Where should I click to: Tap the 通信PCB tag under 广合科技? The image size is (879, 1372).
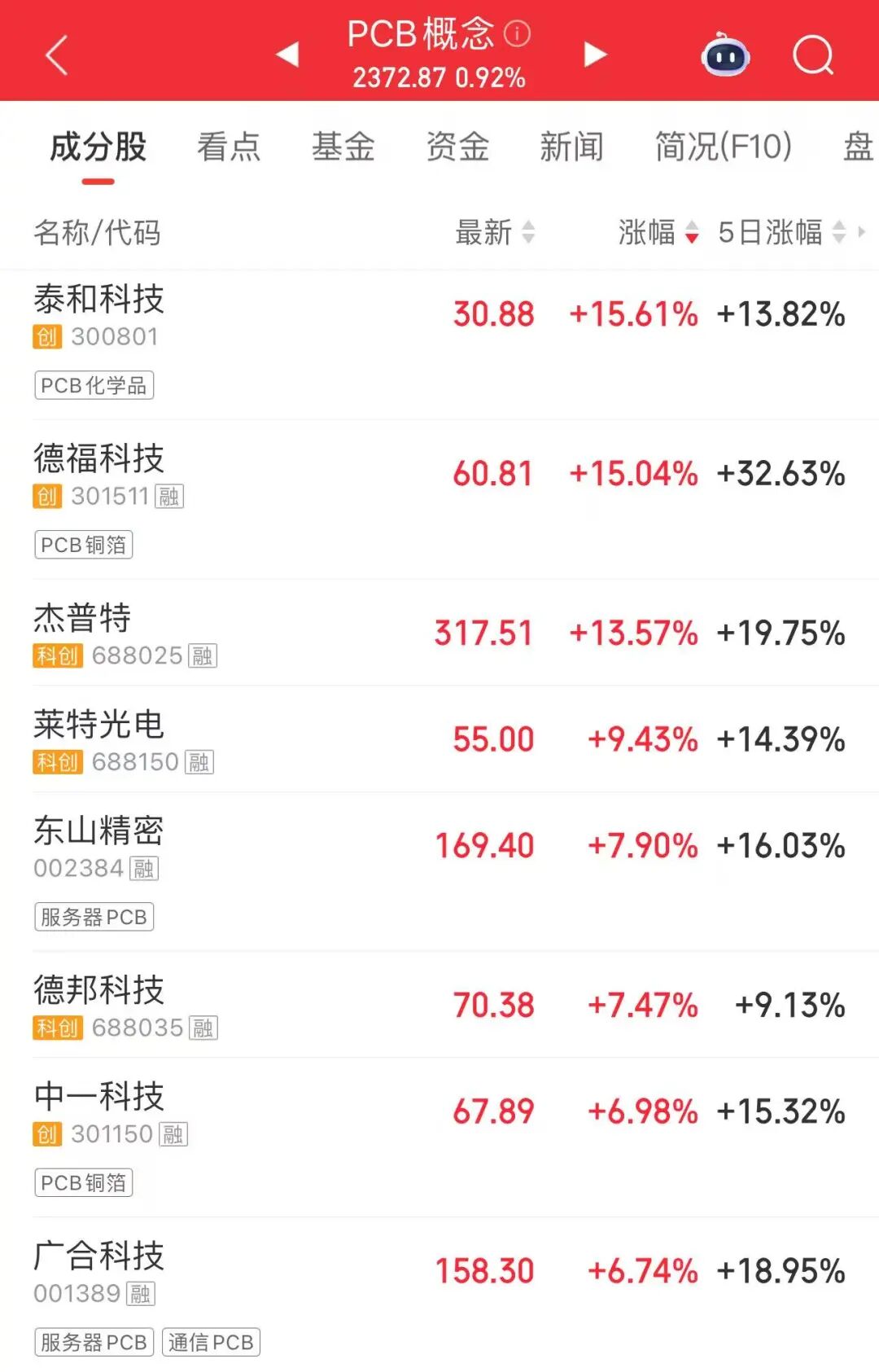(211, 1342)
